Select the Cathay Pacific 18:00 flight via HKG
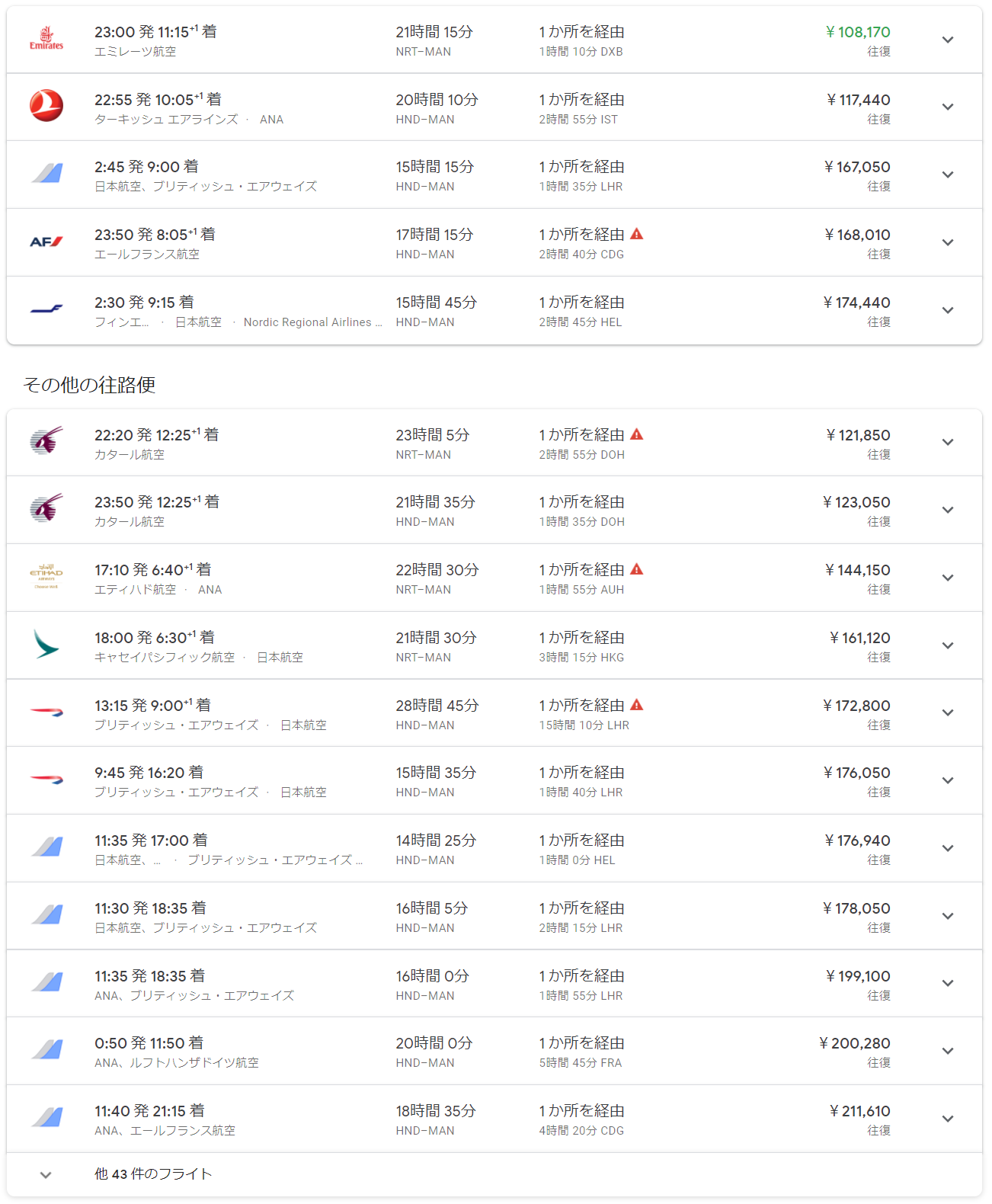The width and height of the screenshot is (992, 1204). (457, 646)
